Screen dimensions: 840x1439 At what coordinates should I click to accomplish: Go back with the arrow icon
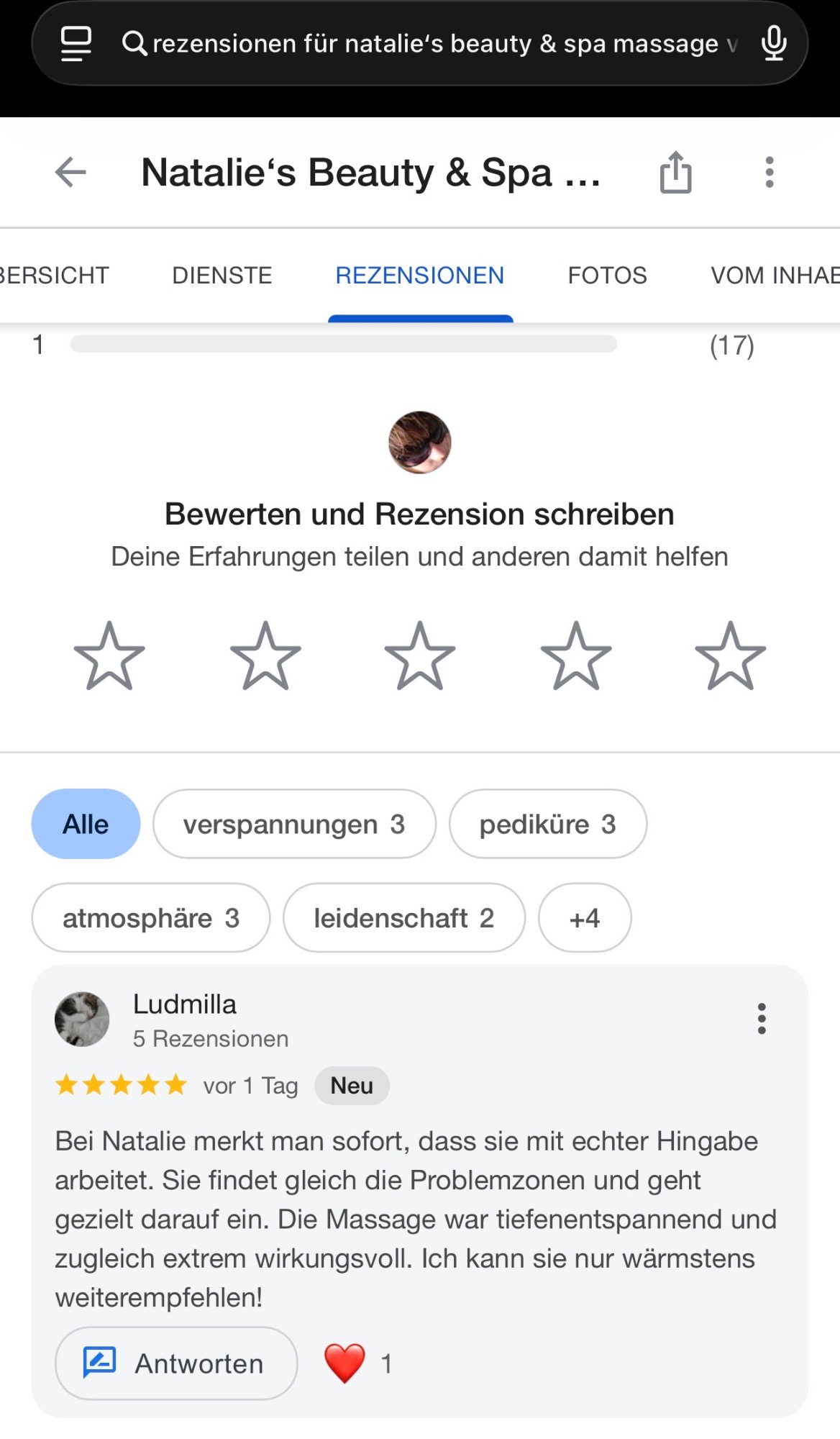point(70,173)
